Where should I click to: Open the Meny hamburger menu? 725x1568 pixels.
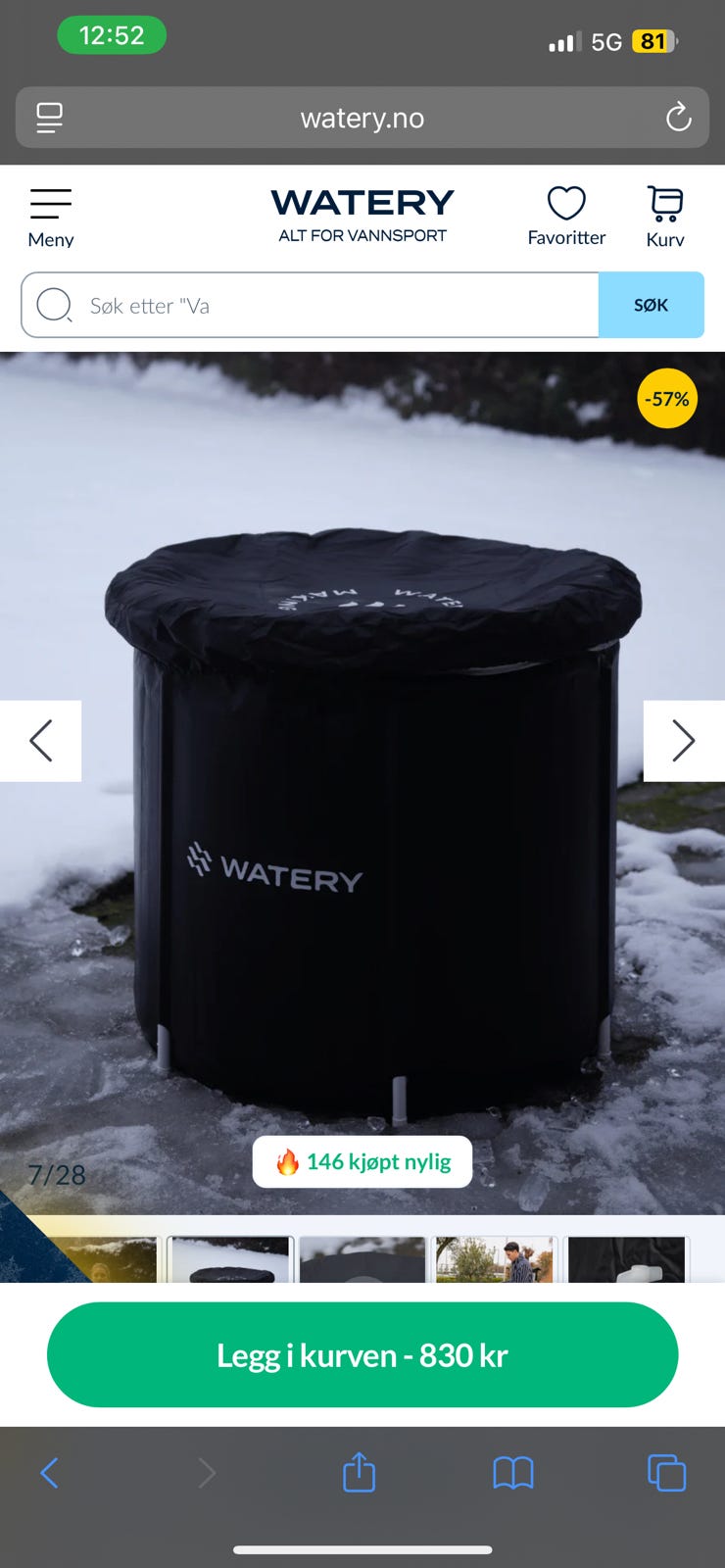click(x=50, y=218)
